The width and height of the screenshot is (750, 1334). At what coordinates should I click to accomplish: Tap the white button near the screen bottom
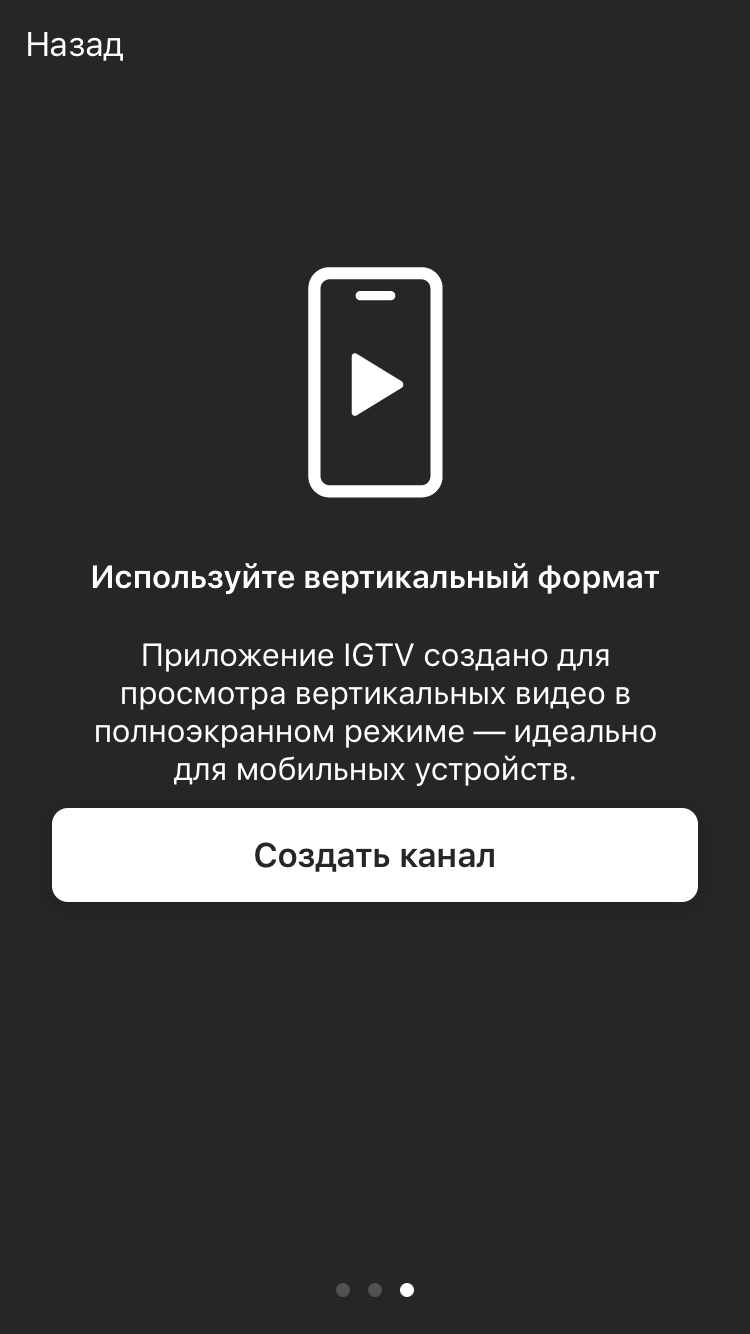375,855
